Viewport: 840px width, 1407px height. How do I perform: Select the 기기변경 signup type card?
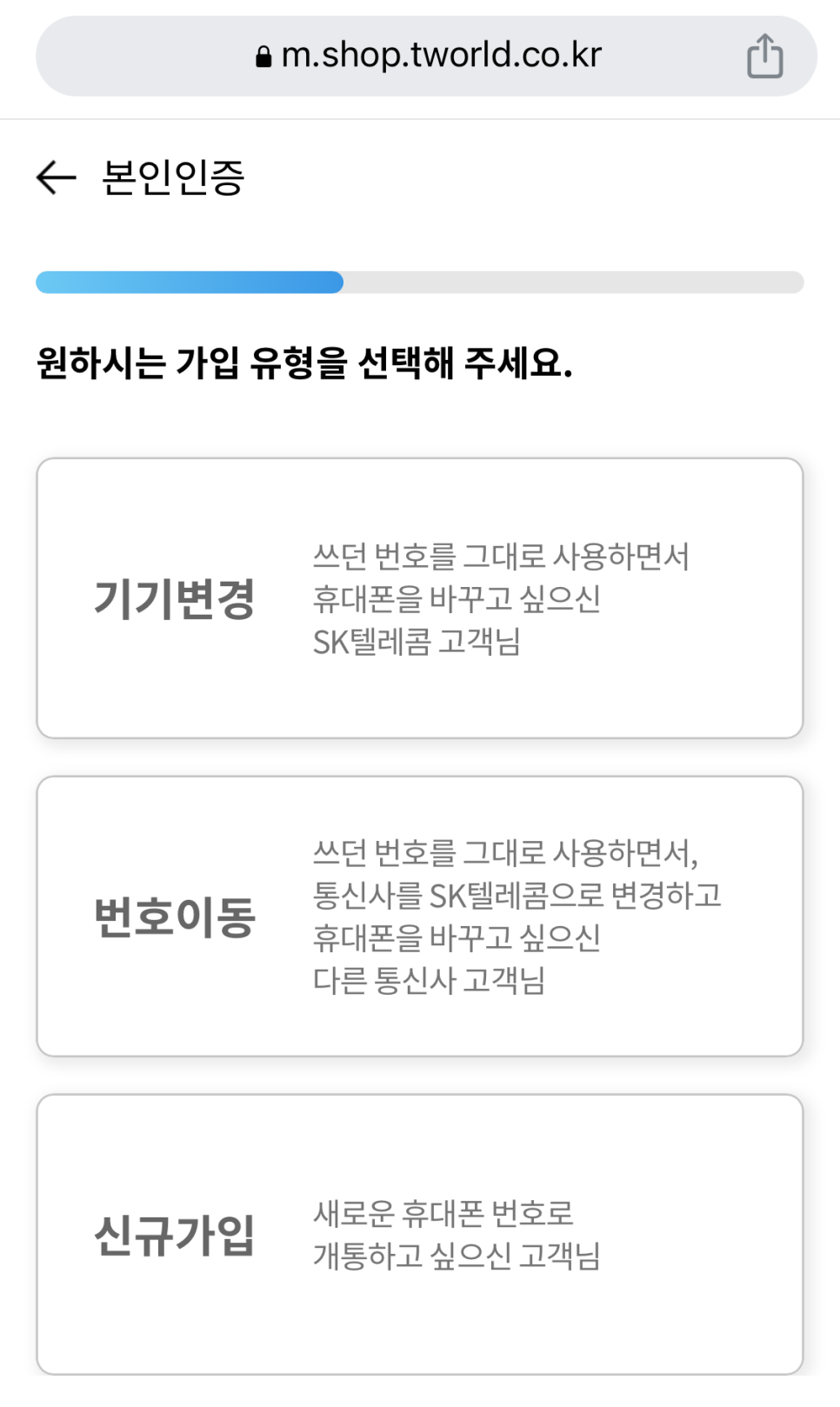coord(420,598)
